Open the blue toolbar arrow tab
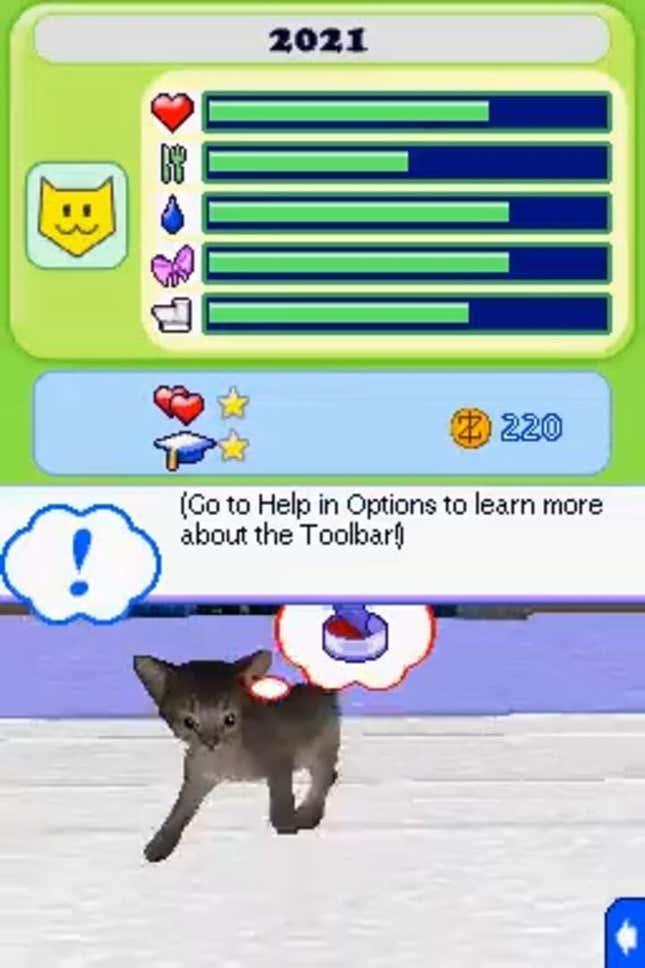Image resolution: width=645 pixels, height=968 pixels. click(x=628, y=935)
